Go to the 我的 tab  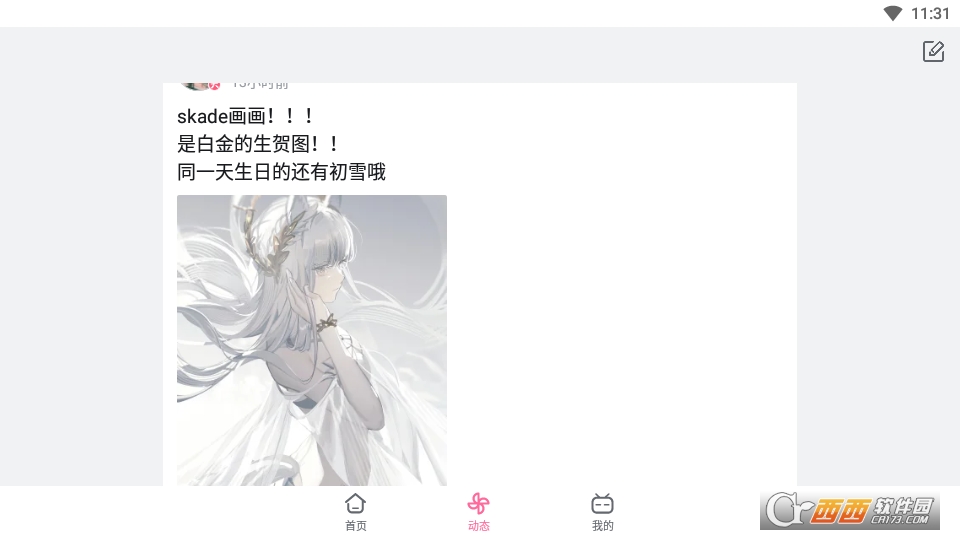[602, 512]
